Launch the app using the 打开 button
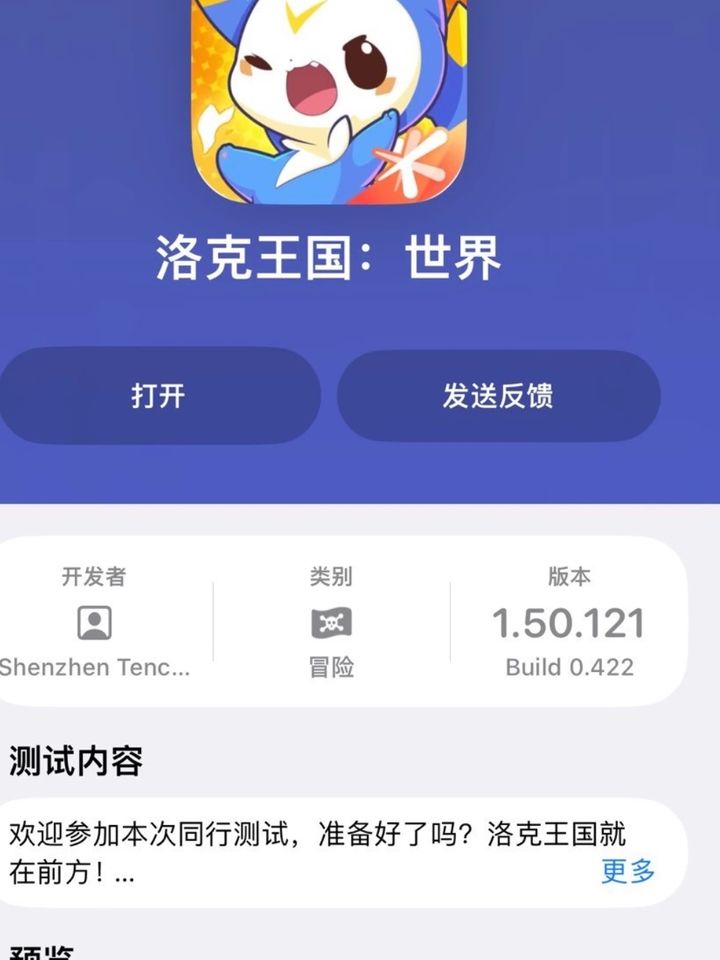This screenshot has height=960, width=720. [x=160, y=396]
